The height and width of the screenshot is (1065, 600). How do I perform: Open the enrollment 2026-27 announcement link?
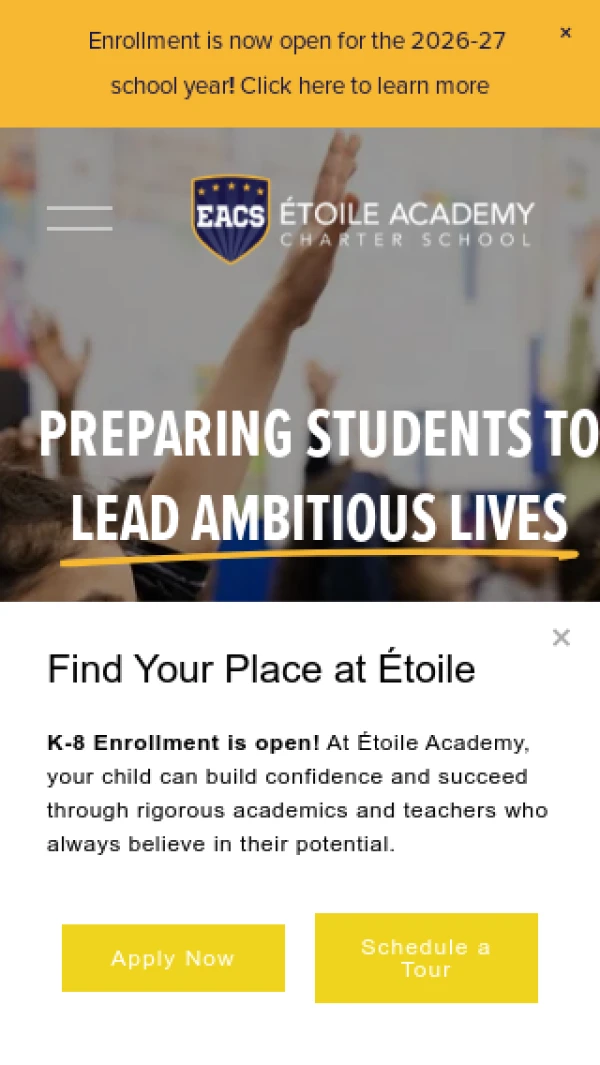pos(299,63)
